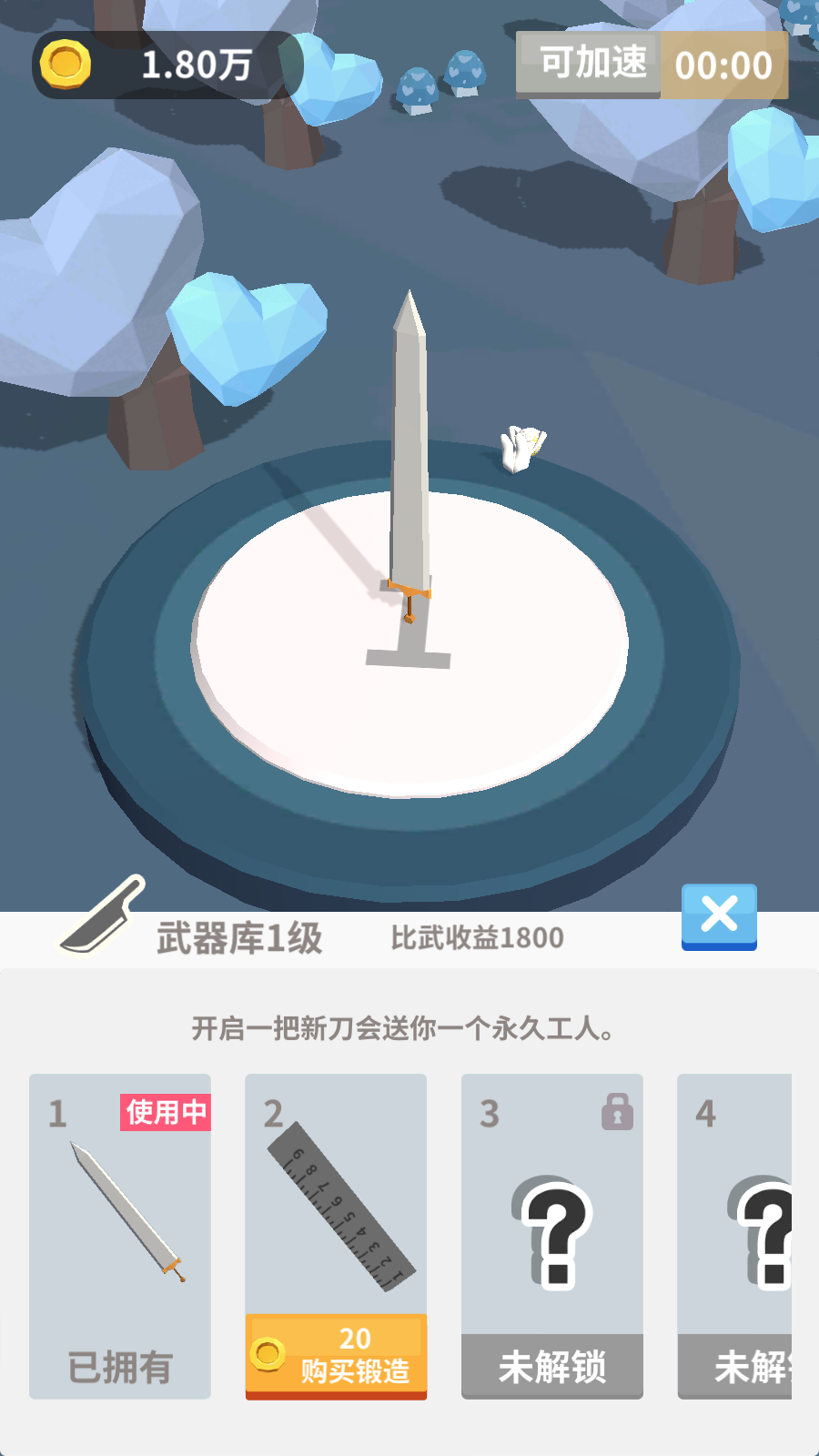Select owned weapon 1 sword card
Screen dimensions: 819x1456
click(x=120, y=1235)
